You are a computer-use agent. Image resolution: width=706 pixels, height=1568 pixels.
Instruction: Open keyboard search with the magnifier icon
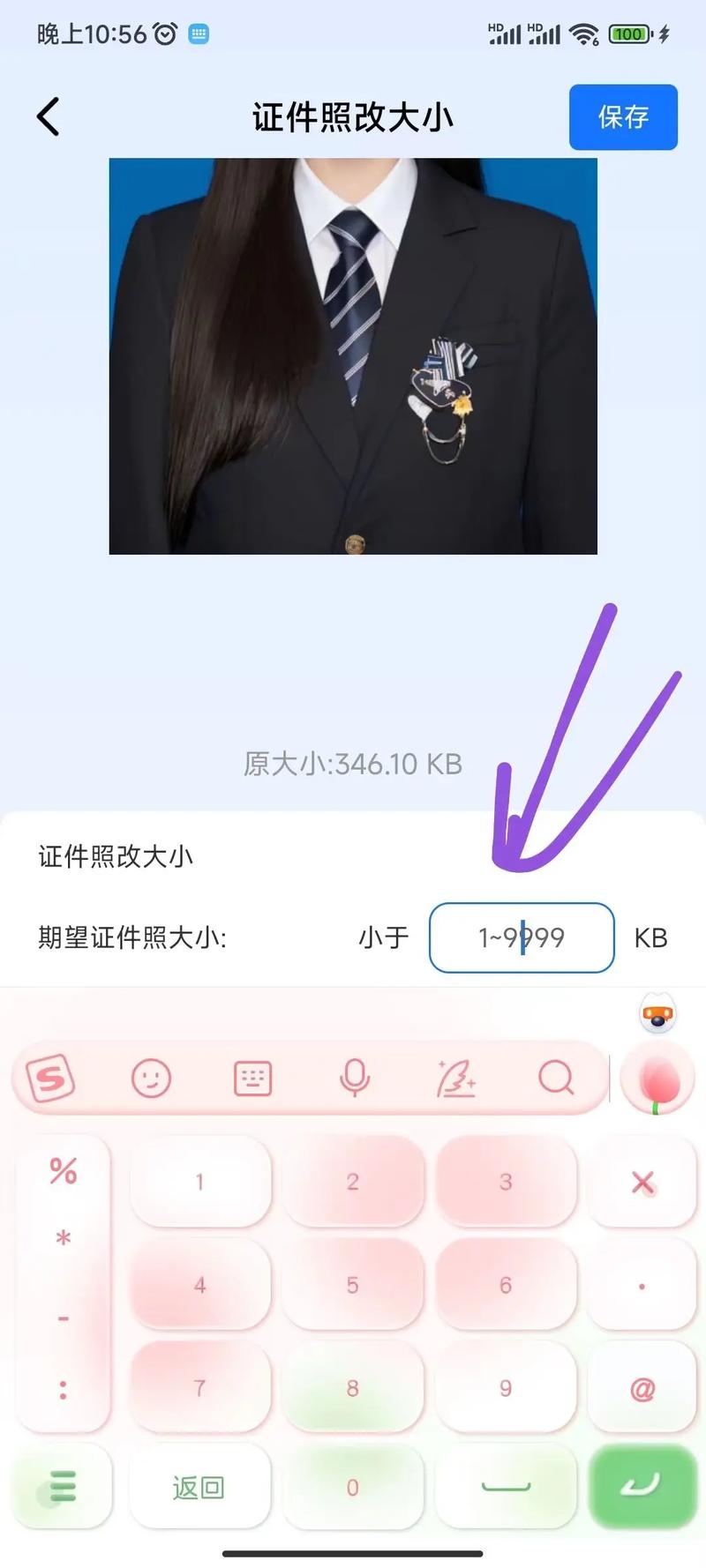click(x=556, y=1078)
